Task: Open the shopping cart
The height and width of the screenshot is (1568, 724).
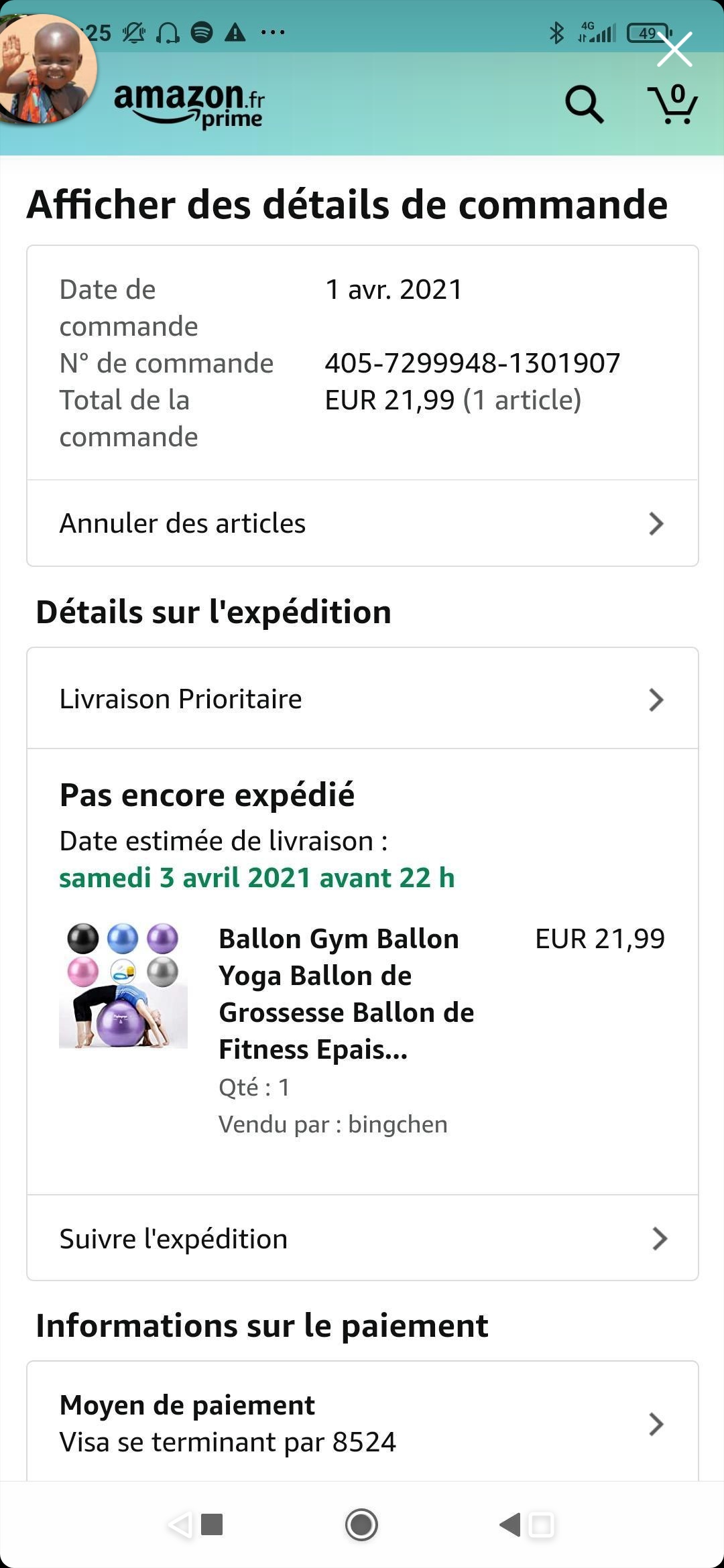Action: pyautogui.click(x=672, y=105)
